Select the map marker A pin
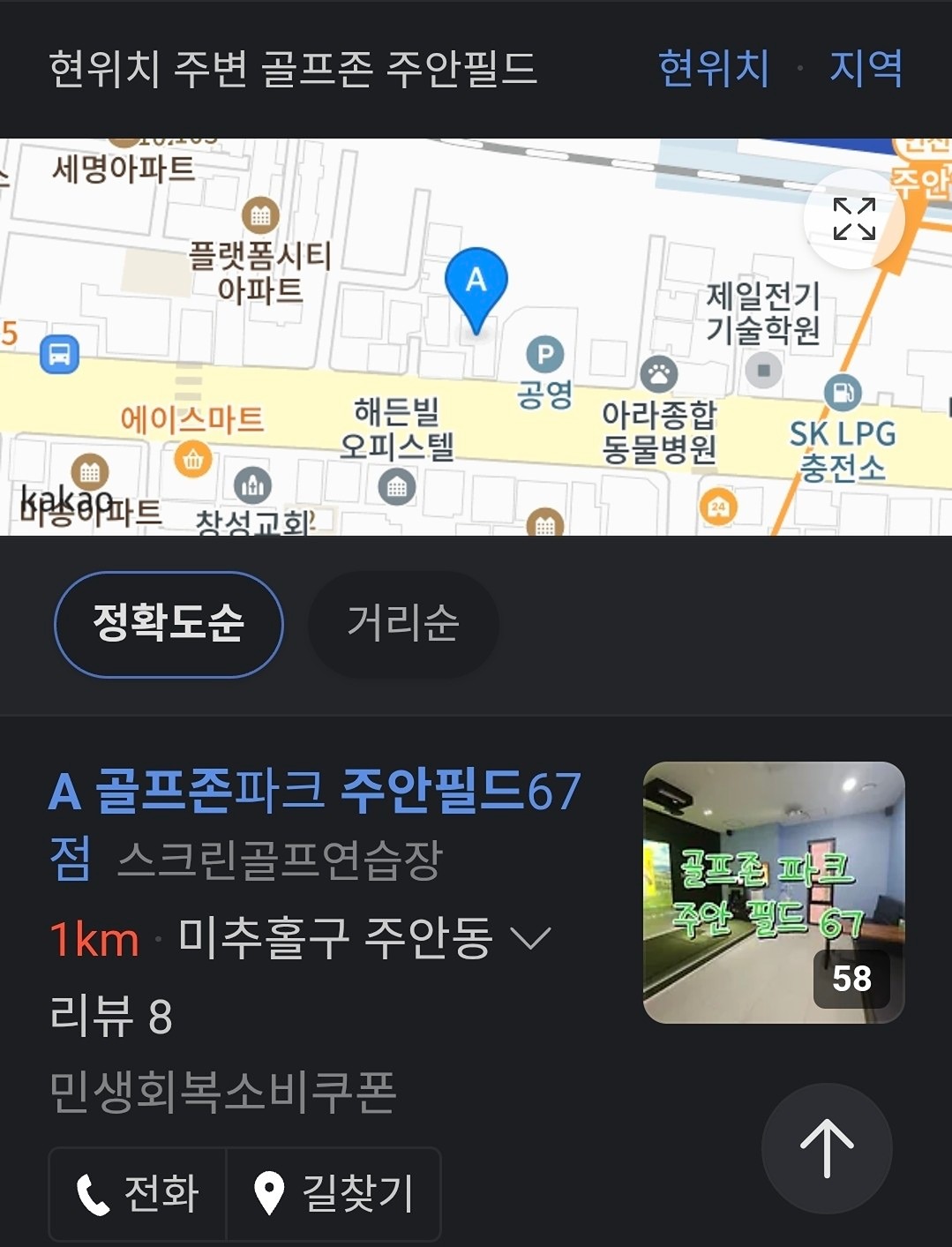The height and width of the screenshot is (1247, 952). [x=477, y=282]
